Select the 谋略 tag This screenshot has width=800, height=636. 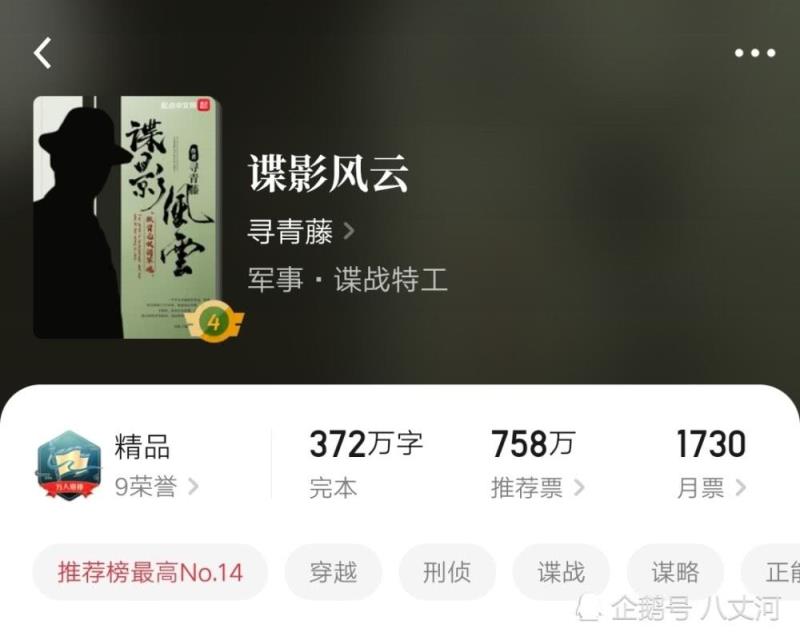pyautogui.click(x=675, y=573)
